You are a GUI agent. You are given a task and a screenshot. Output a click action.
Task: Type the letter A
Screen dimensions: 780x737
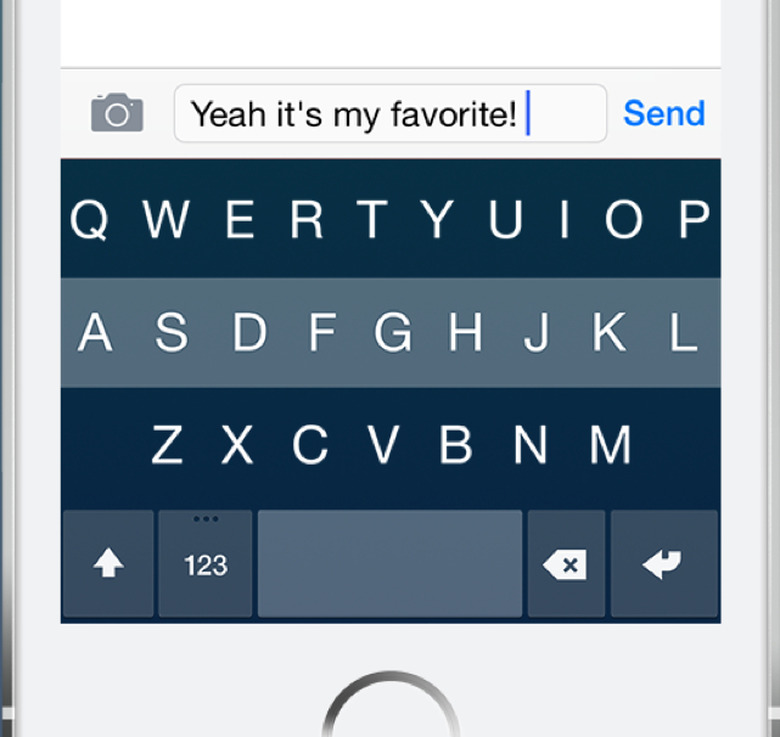[x=96, y=333]
